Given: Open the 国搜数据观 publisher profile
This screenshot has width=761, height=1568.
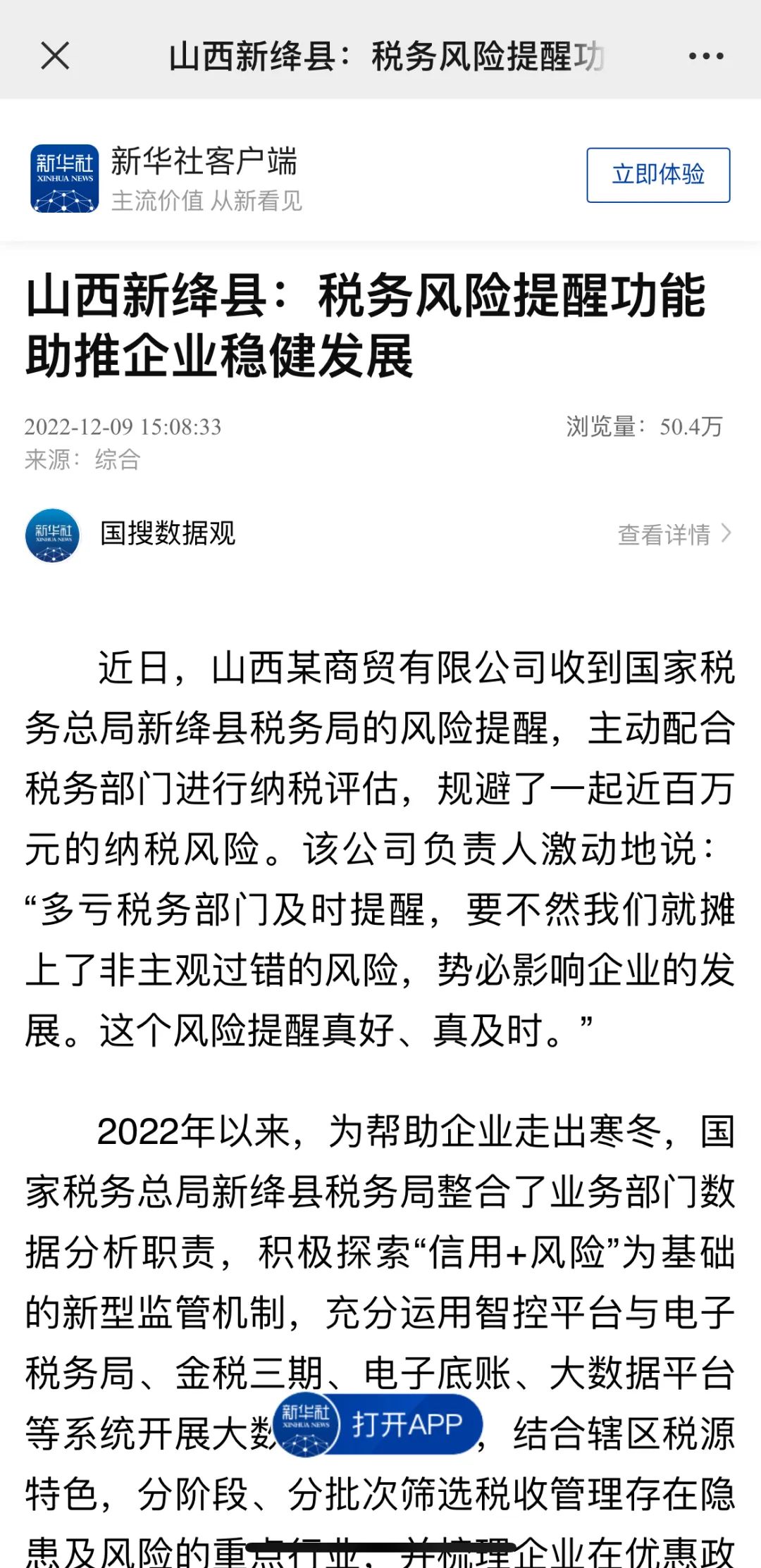Looking at the screenshot, I should click(x=130, y=535).
